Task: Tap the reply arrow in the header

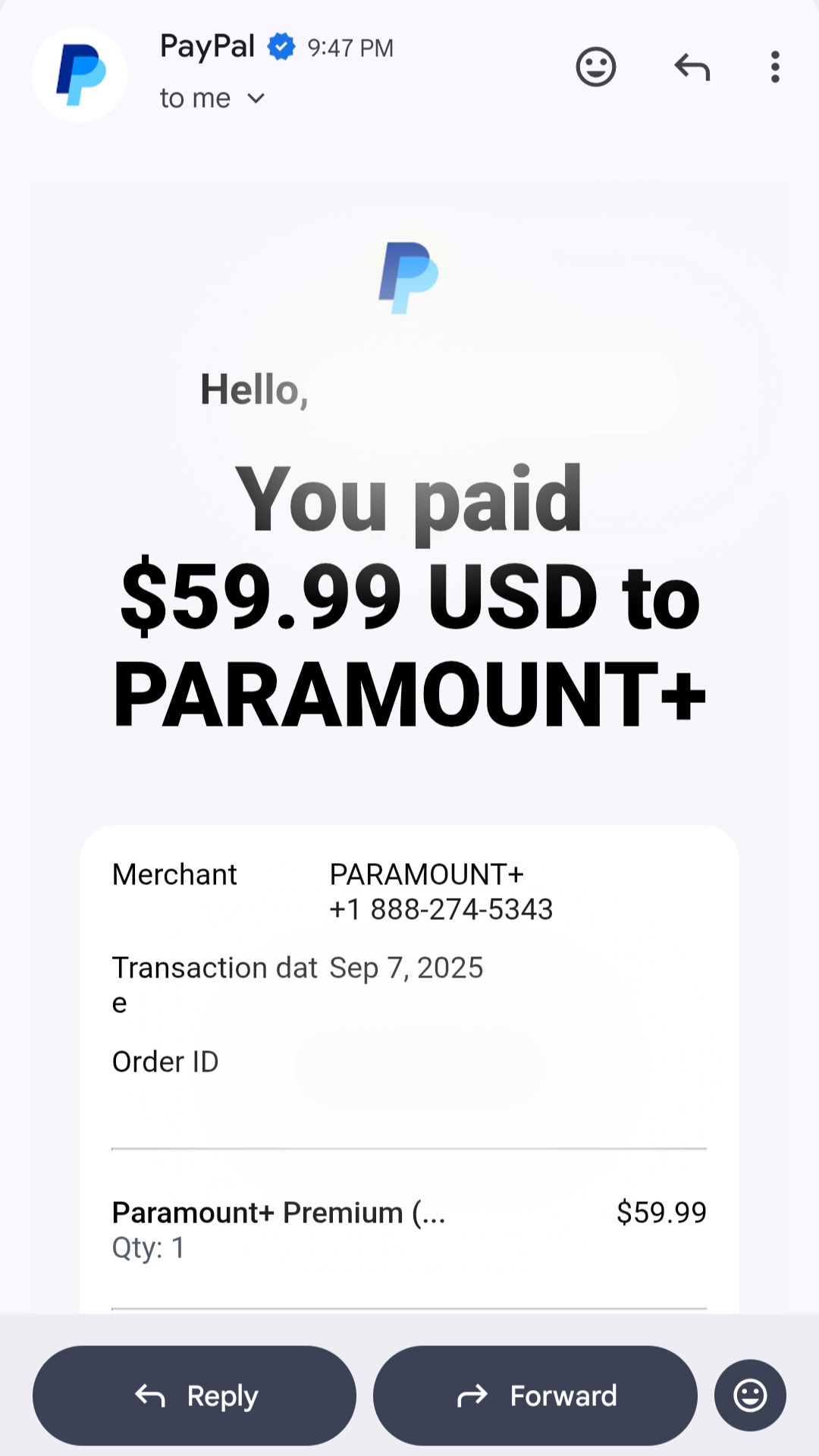Action: [692, 67]
